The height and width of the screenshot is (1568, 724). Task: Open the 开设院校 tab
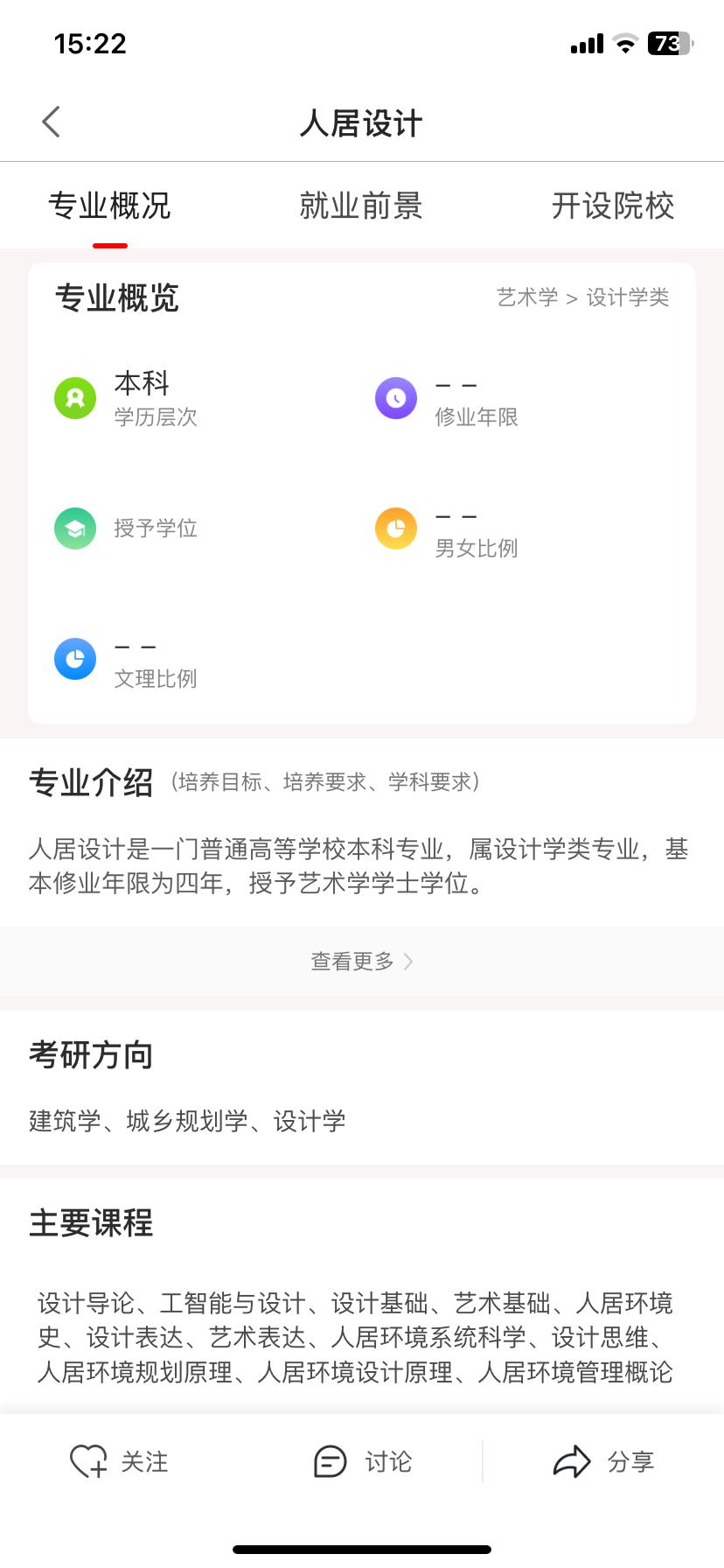click(x=613, y=206)
